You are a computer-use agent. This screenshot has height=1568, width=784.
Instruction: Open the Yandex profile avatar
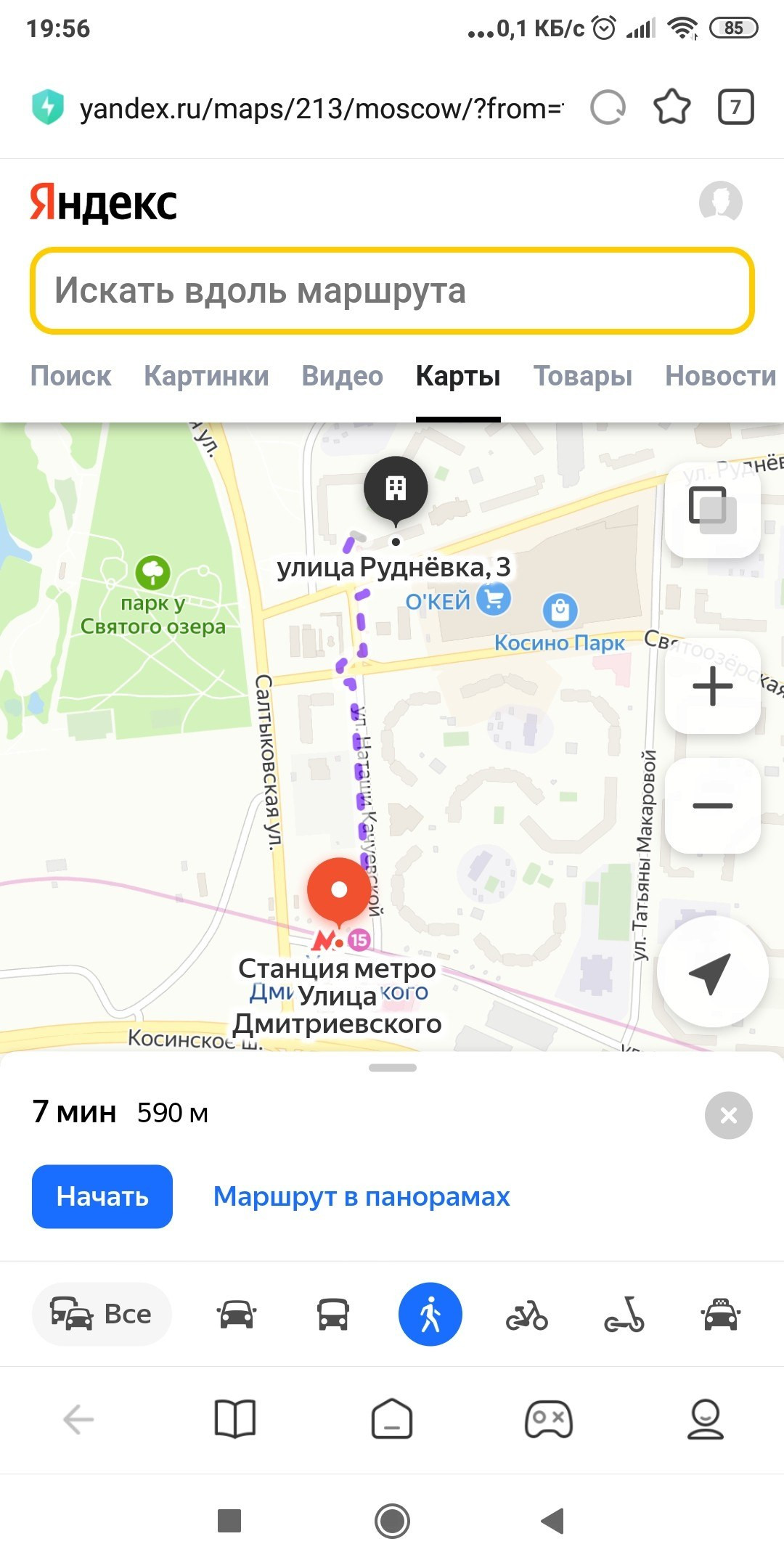coord(720,202)
